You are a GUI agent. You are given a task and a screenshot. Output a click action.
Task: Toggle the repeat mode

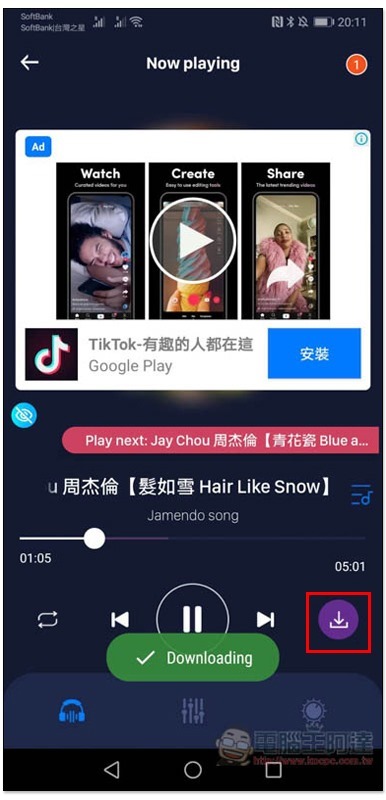click(48, 620)
